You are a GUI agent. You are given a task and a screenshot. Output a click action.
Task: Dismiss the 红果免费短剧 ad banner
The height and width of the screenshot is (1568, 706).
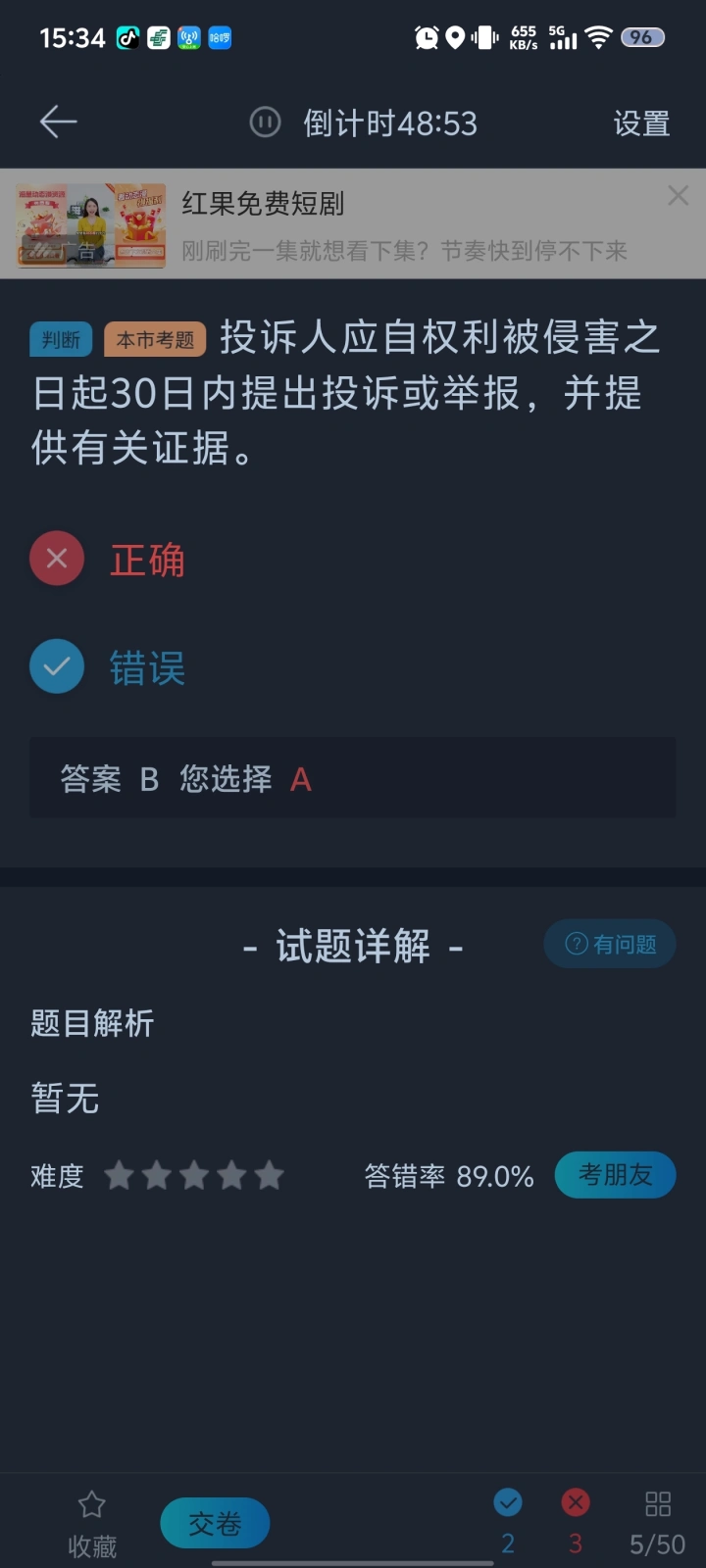point(678,196)
